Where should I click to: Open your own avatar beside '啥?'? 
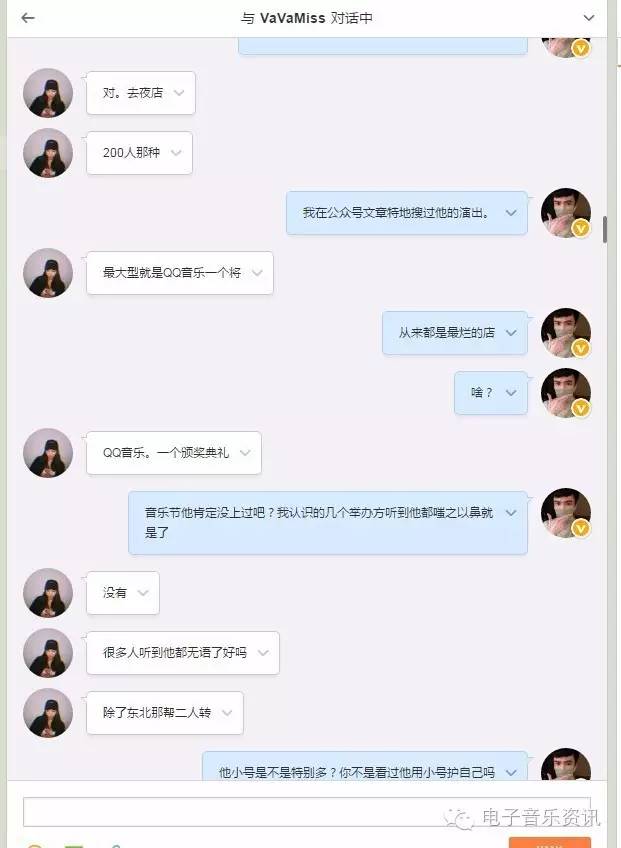566,393
